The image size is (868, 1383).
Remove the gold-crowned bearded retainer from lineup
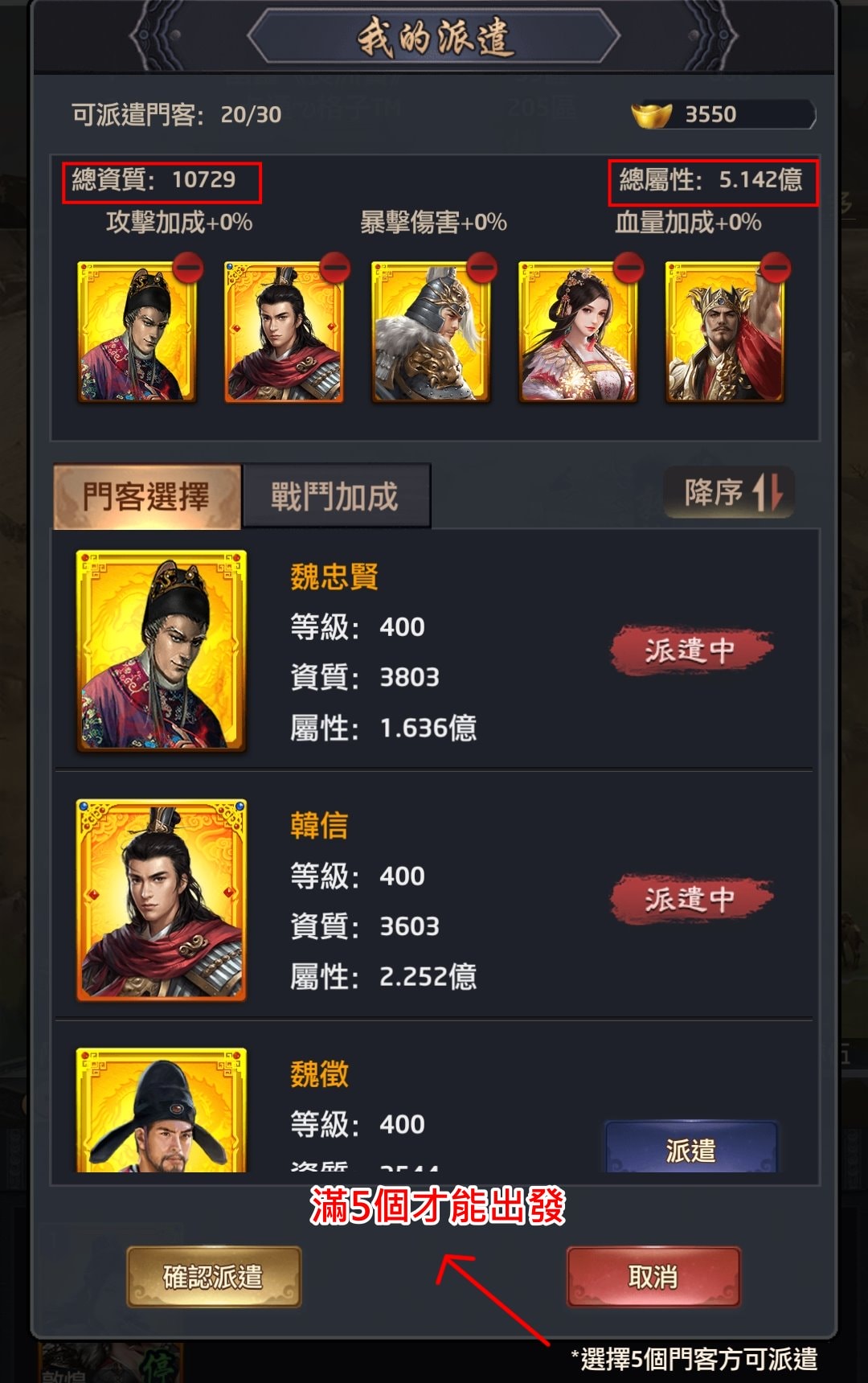click(776, 269)
